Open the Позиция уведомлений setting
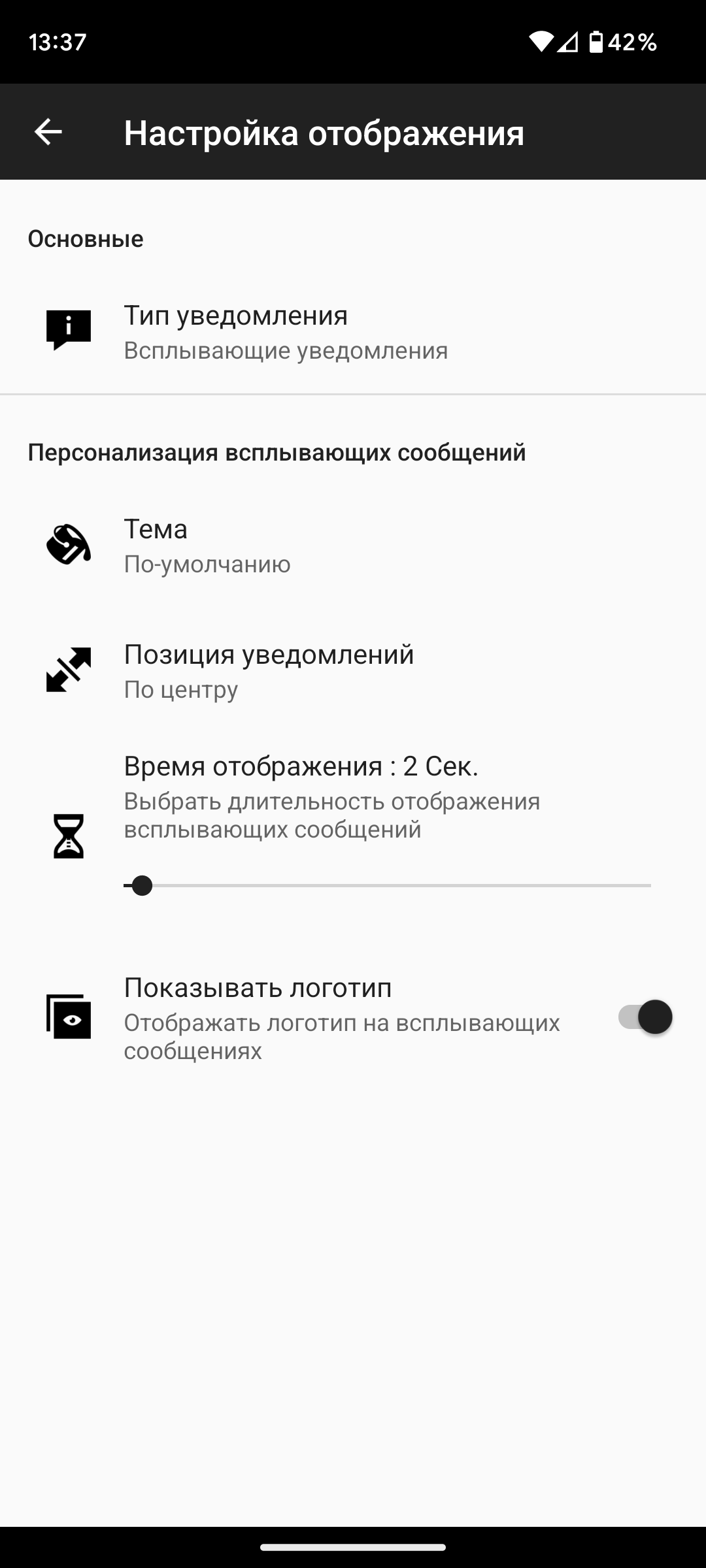The height and width of the screenshot is (1568, 706). coord(353,670)
